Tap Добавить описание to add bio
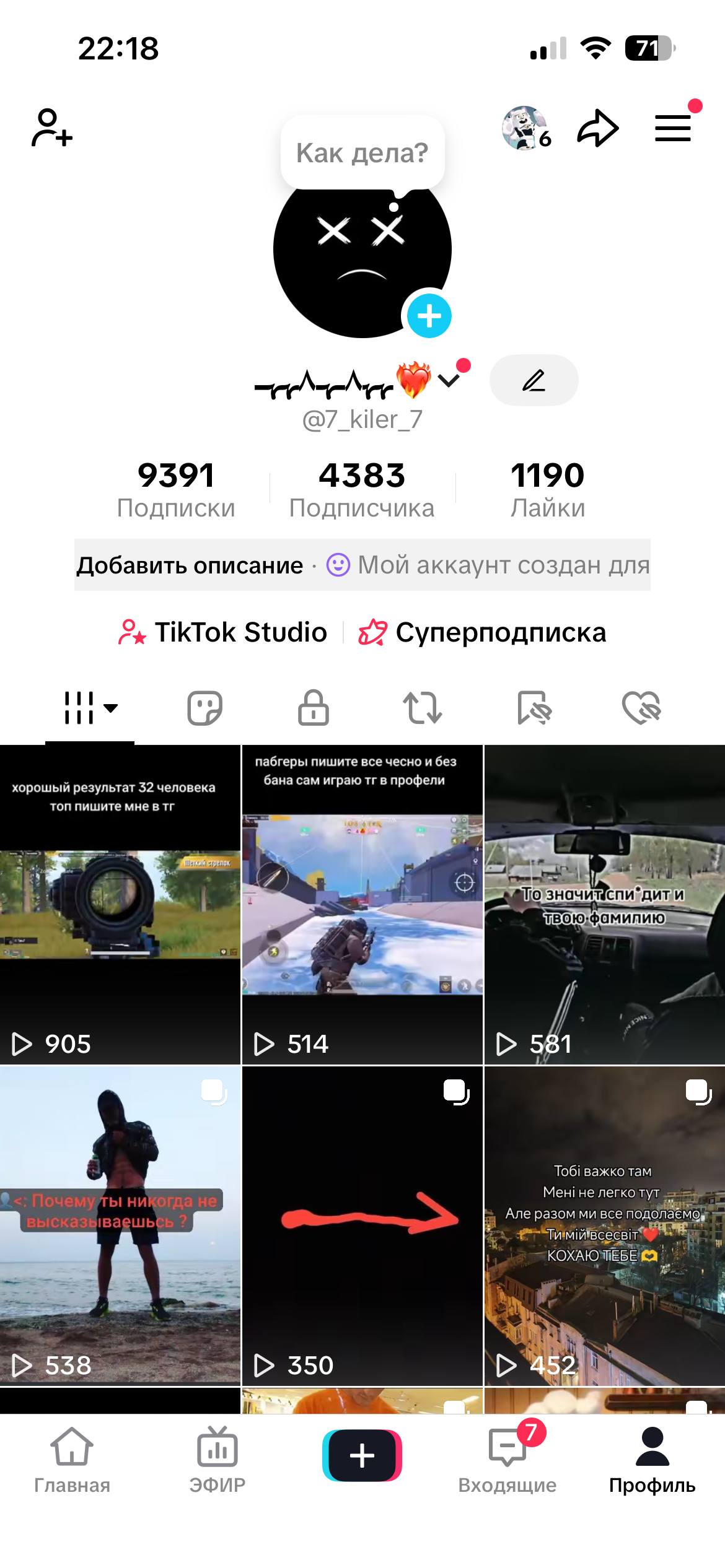 pos(190,565)
